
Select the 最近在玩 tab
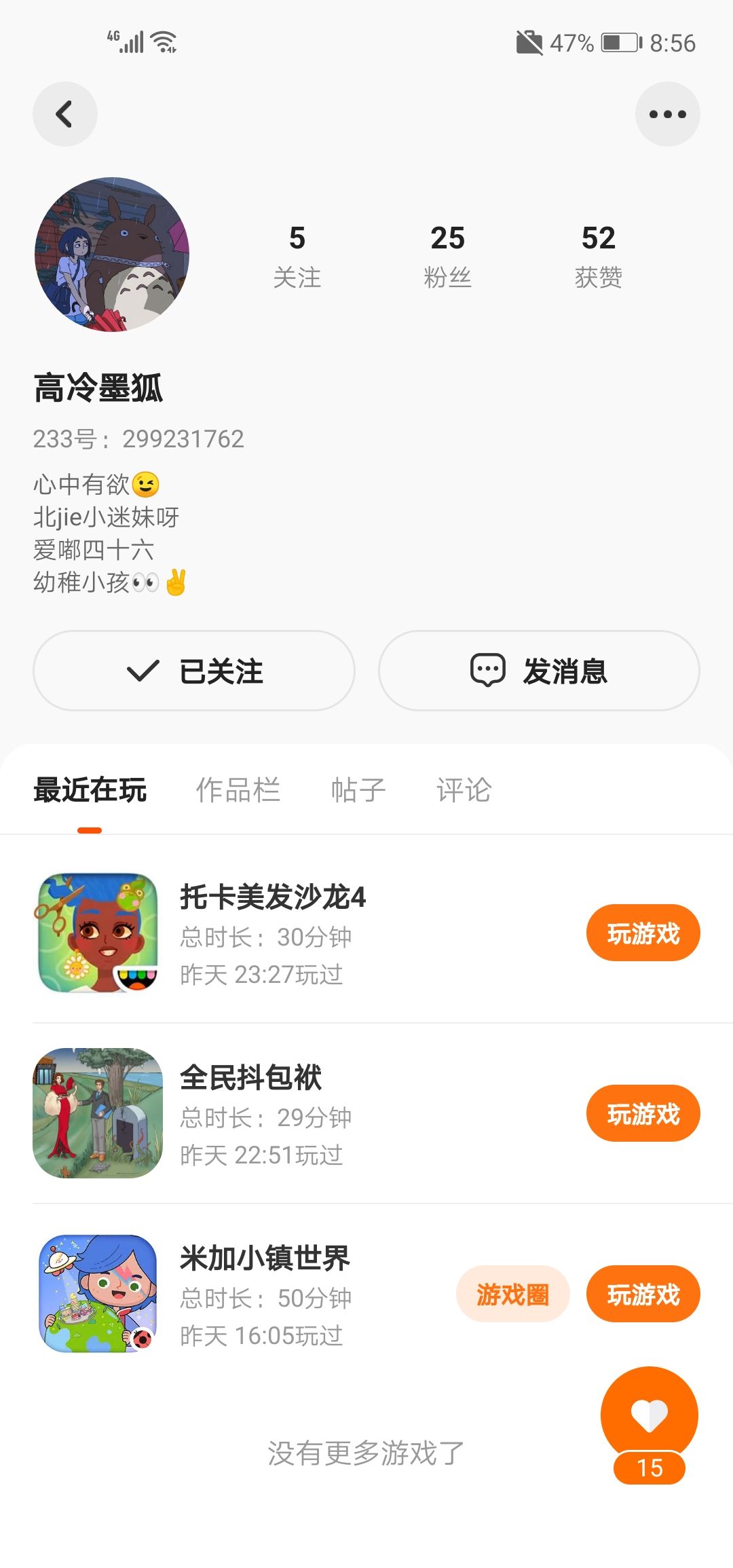pyautogui.click(x=90, y=790)
